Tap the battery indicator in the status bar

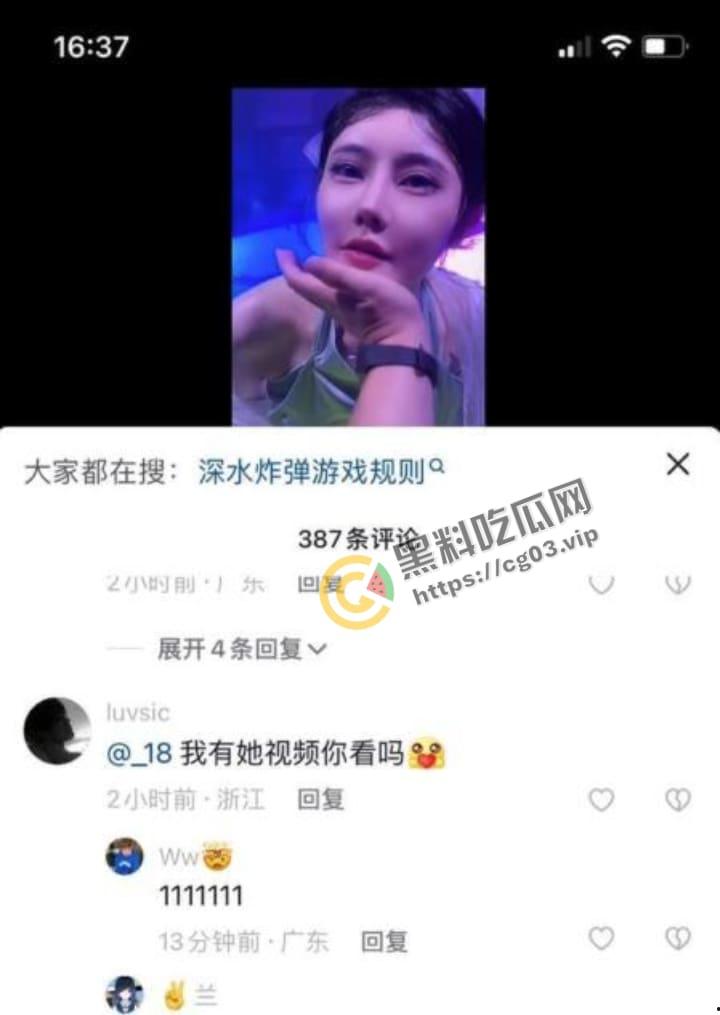click(666, 45)
